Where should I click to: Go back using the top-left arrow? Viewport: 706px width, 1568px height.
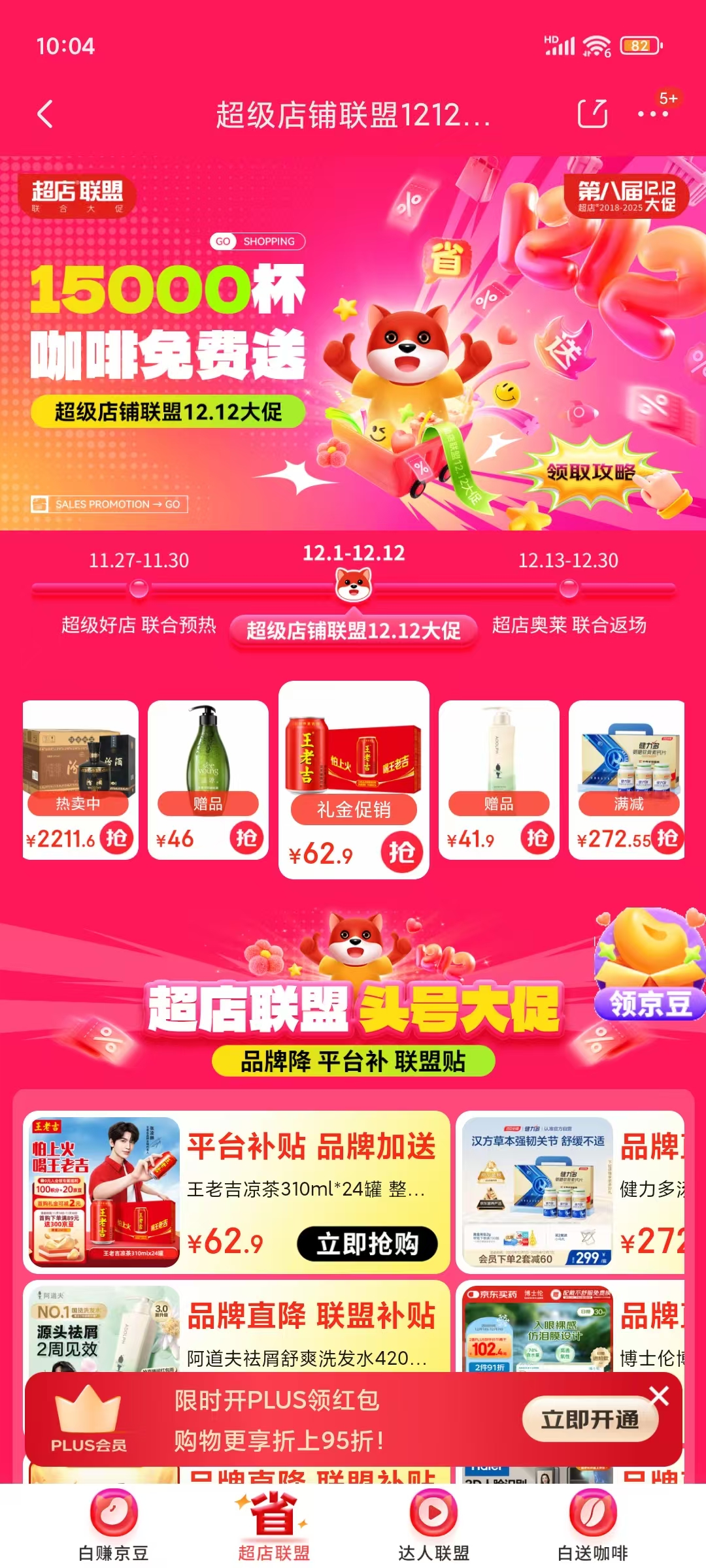[44, 114]
